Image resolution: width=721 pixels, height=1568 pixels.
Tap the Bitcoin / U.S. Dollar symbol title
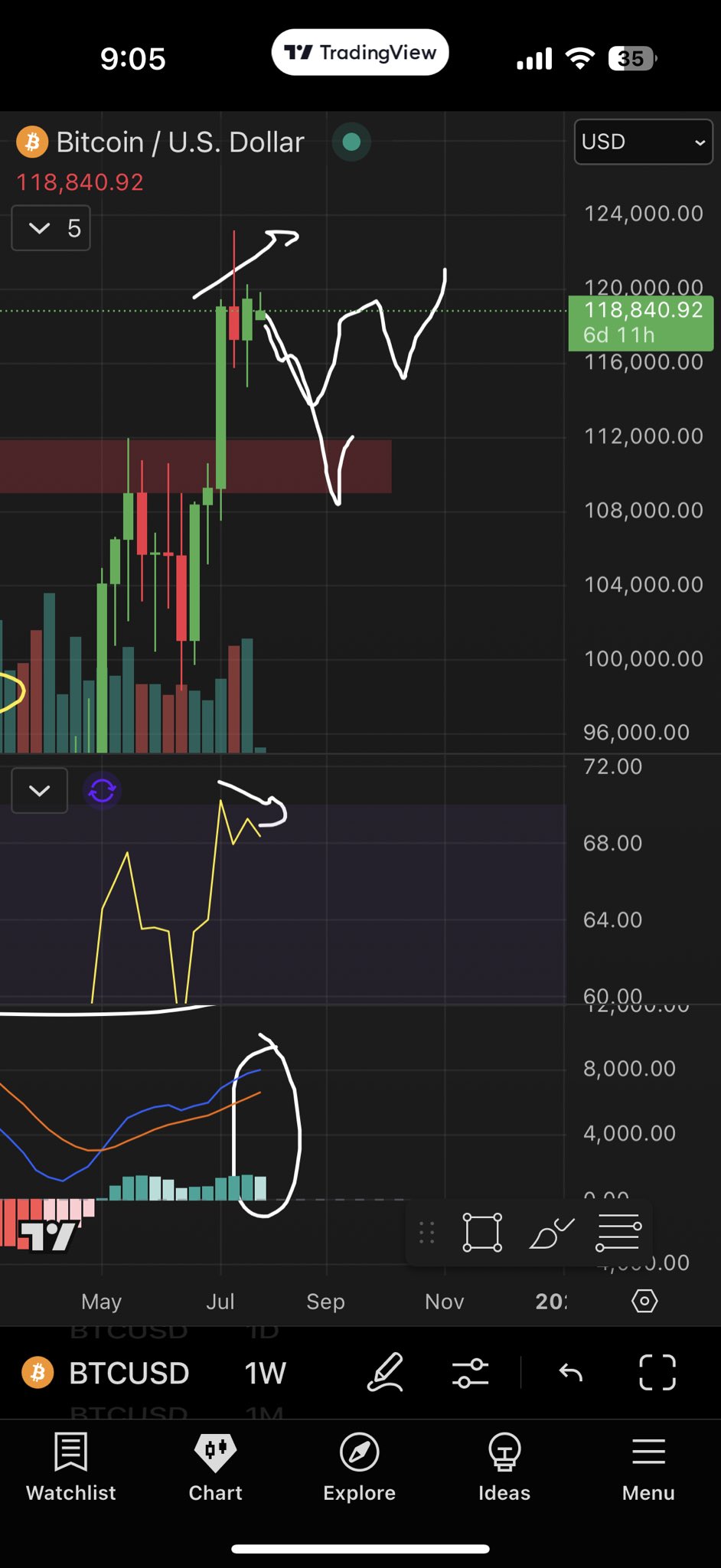pyautogui.click(x=180, y=142)
